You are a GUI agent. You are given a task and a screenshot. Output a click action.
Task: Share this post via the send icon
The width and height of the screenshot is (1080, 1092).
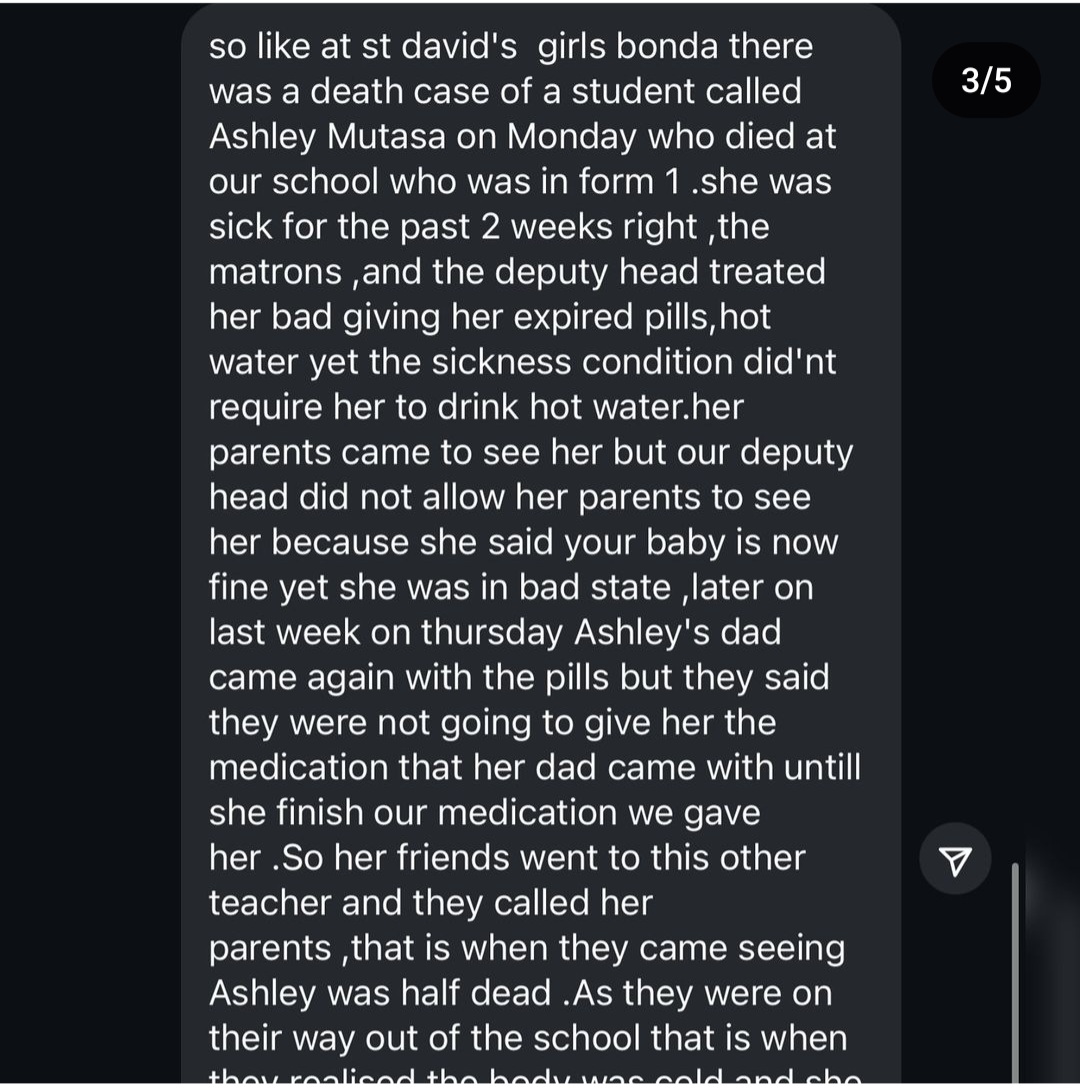[955, 858]
